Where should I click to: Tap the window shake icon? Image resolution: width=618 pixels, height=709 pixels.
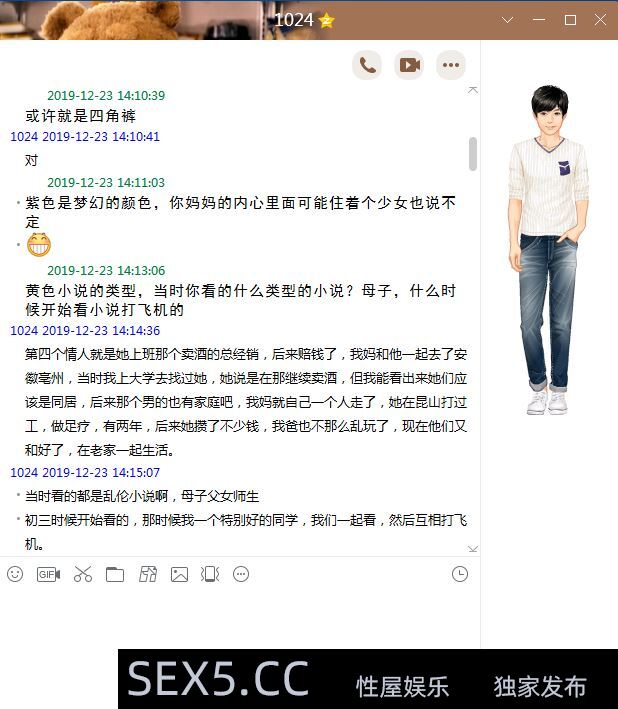(210, 574)
